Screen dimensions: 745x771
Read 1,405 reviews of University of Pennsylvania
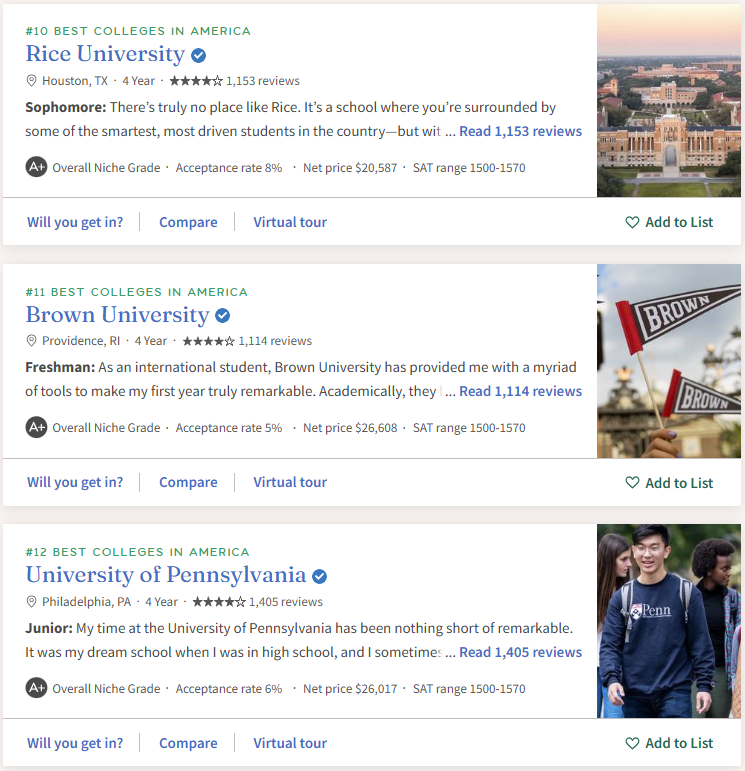520,652
